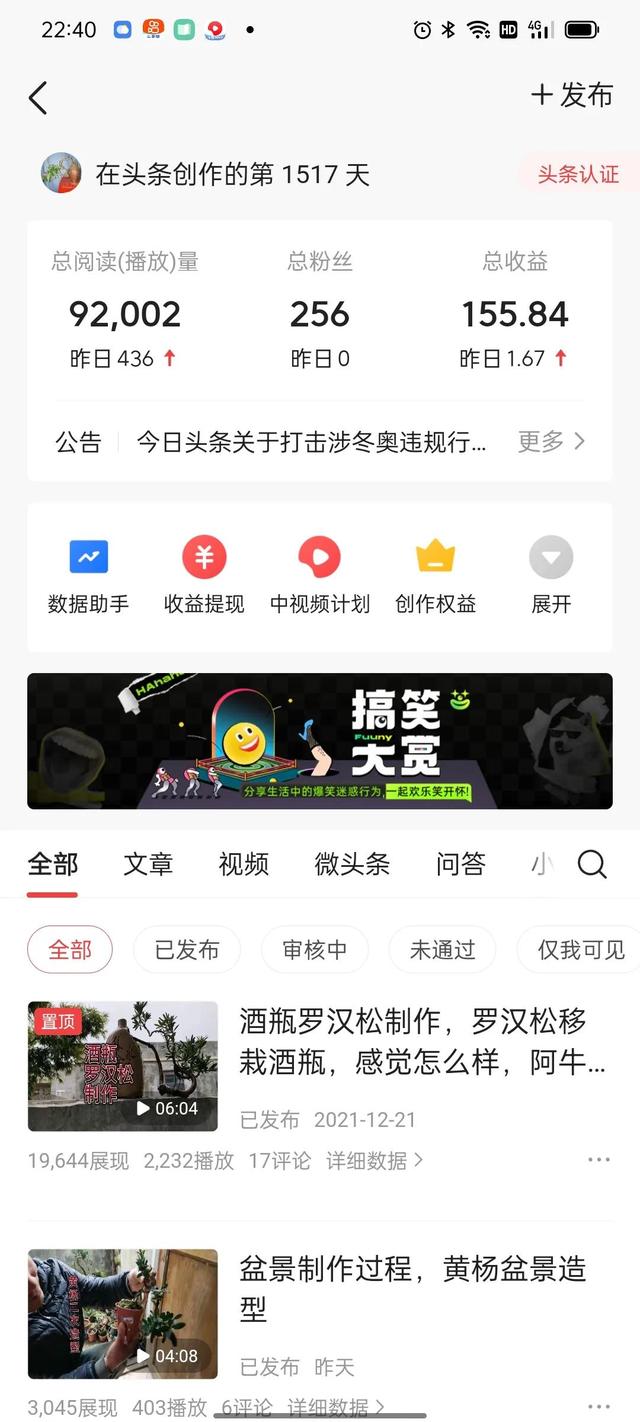Switch to the 问答 tab
The width and height of the screenshot is (640, 1422).
461,864
